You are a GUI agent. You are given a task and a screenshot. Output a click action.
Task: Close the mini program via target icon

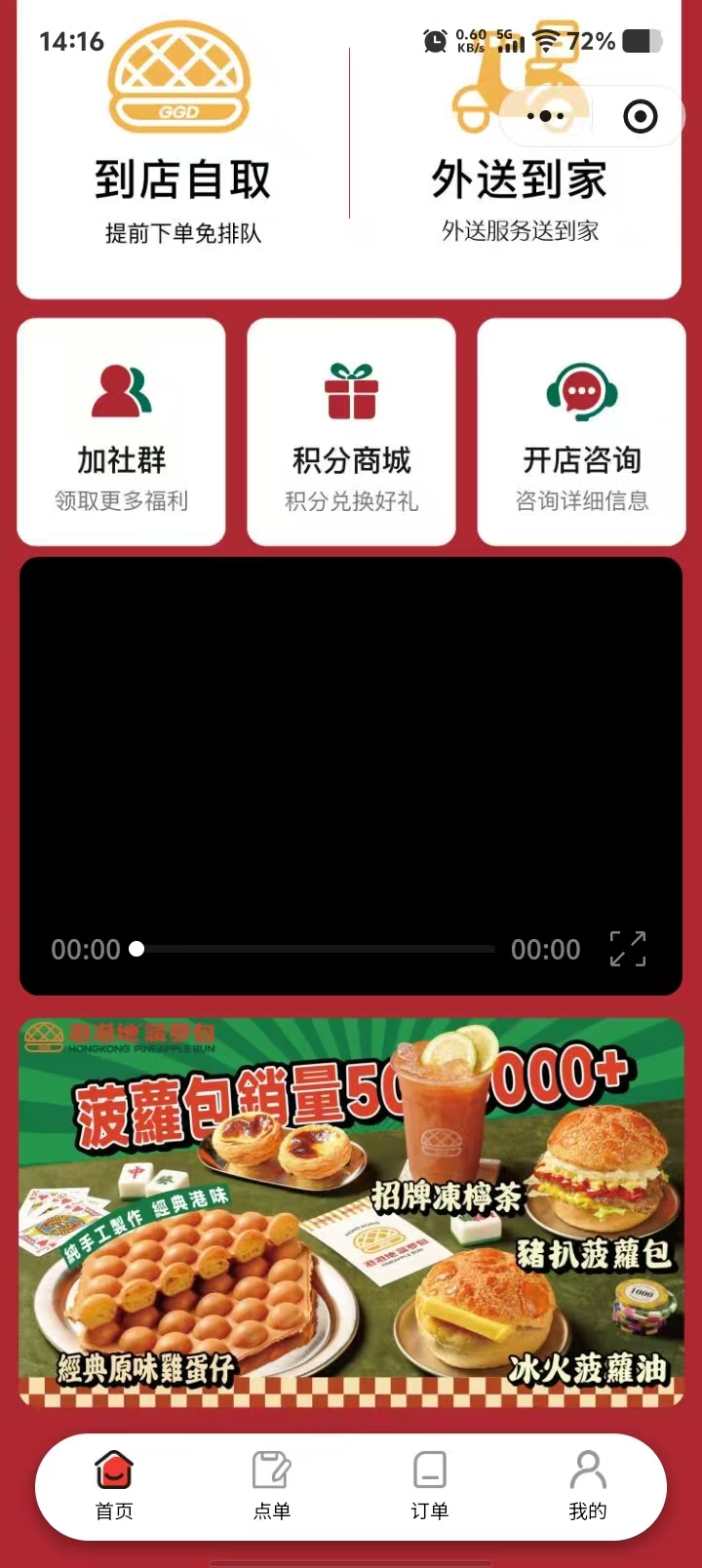point(640,117)
